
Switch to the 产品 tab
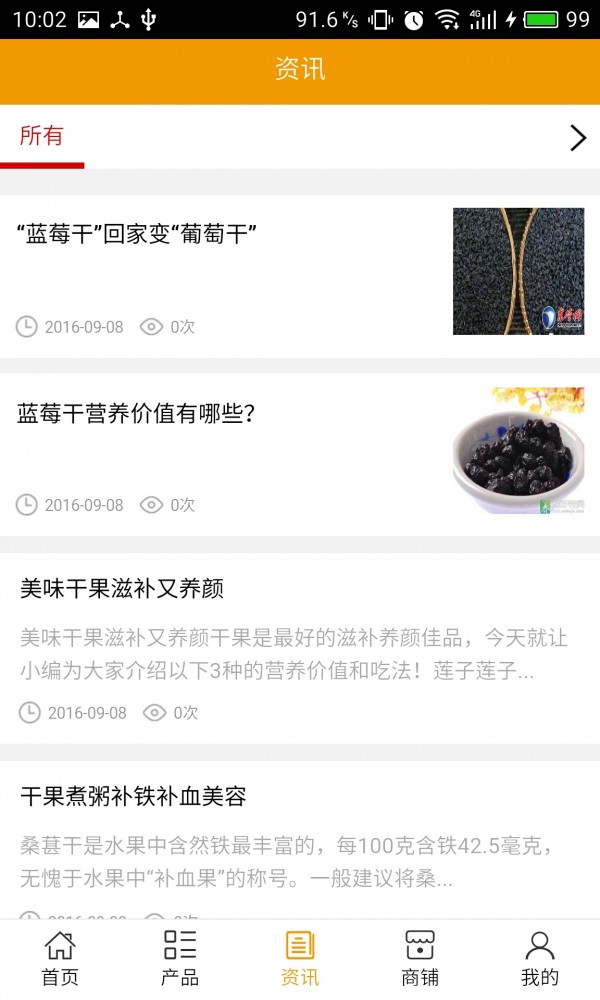[180, 958]
